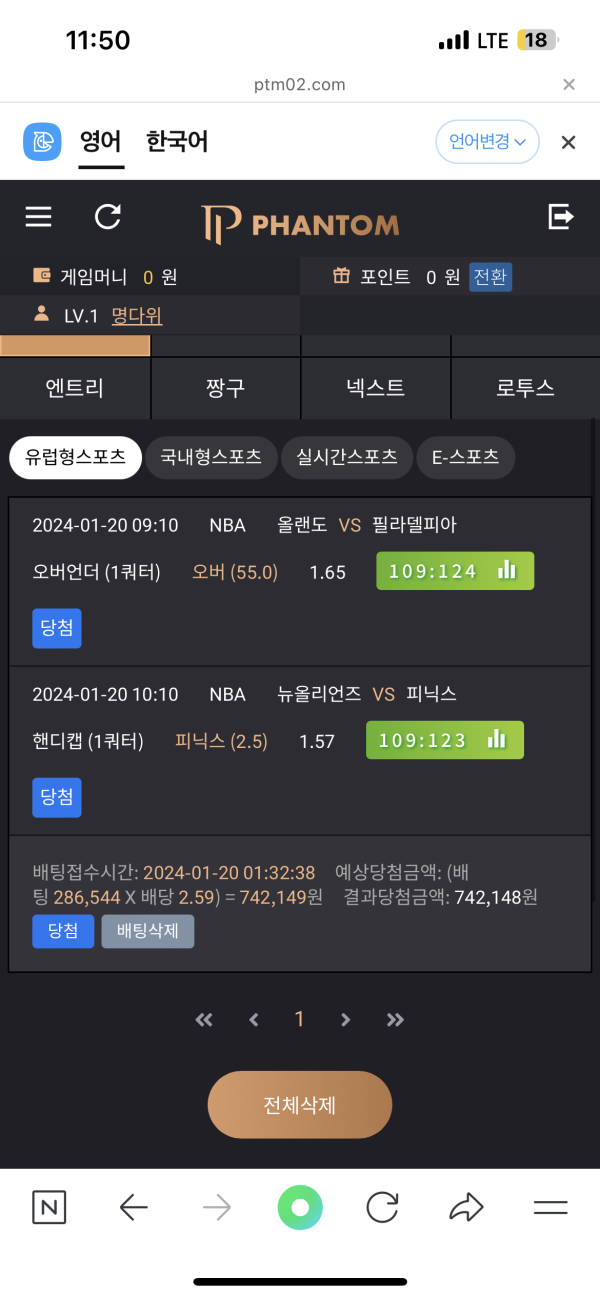The image size is (600, 1298).
Task: Go back in the browser toolbar
Action: click(133, 1208)
